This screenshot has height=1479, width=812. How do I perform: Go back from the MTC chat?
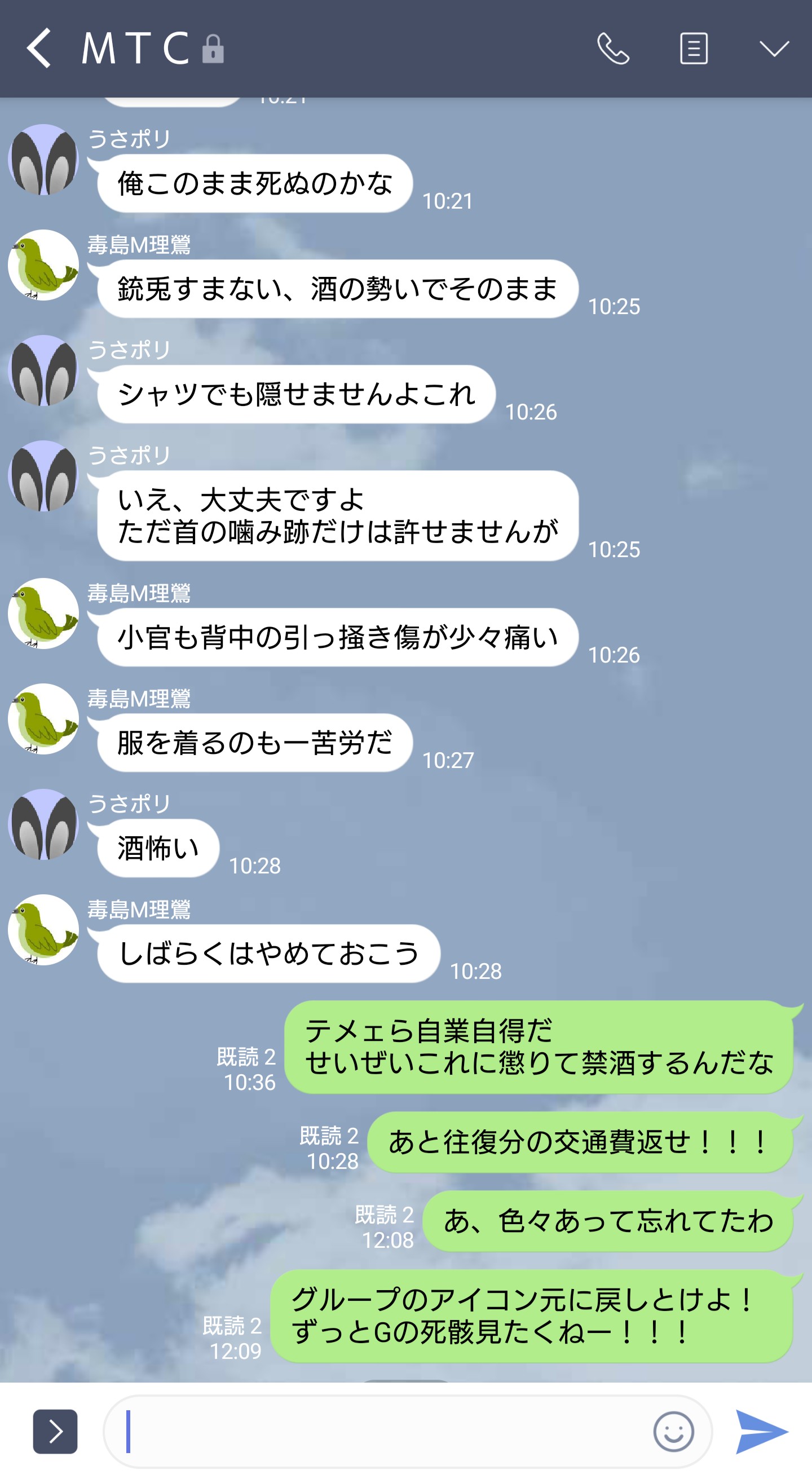[39, 48]
